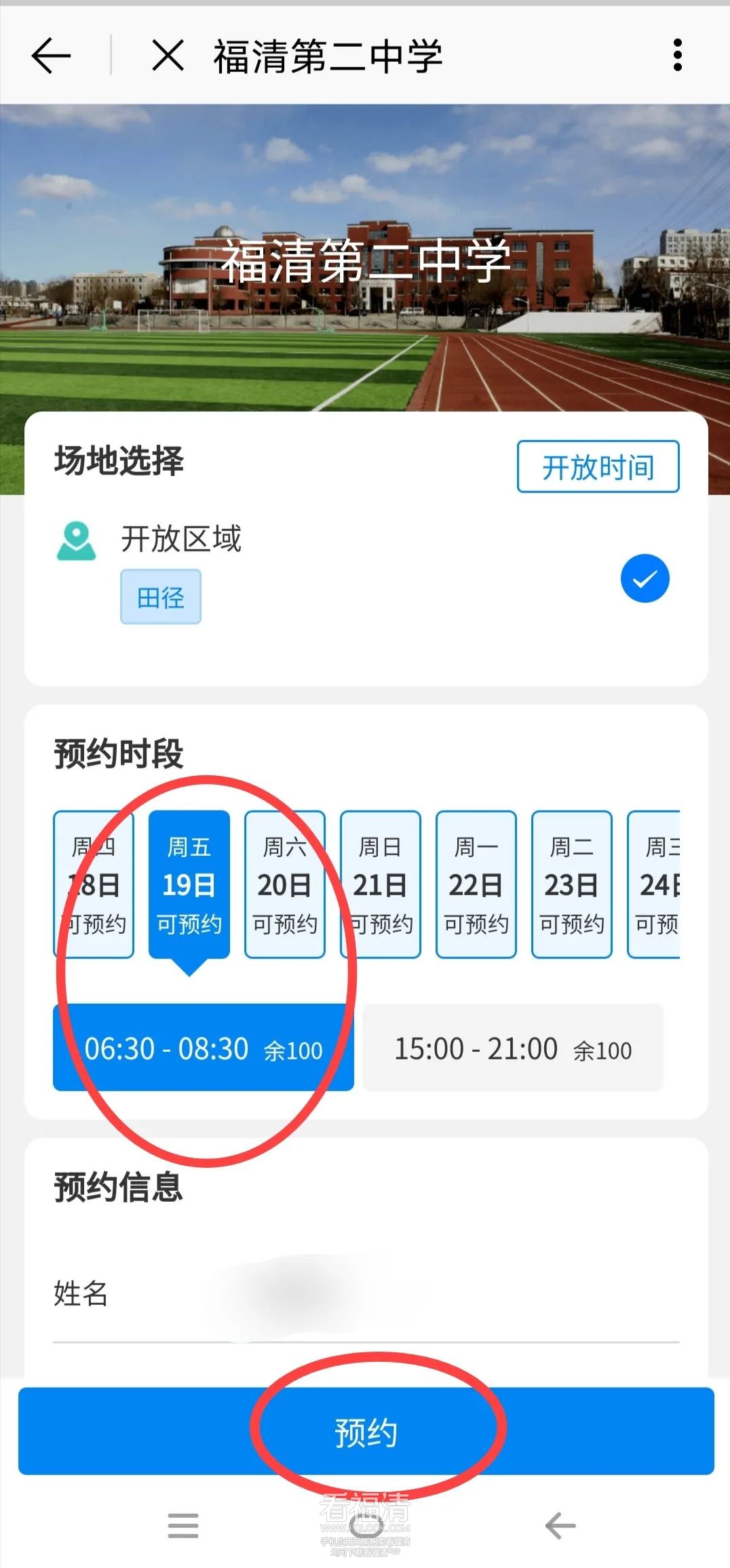Screen dimensions: 730x1568
Task: Close the 福清第二中学 page
Action: (168, 55)
